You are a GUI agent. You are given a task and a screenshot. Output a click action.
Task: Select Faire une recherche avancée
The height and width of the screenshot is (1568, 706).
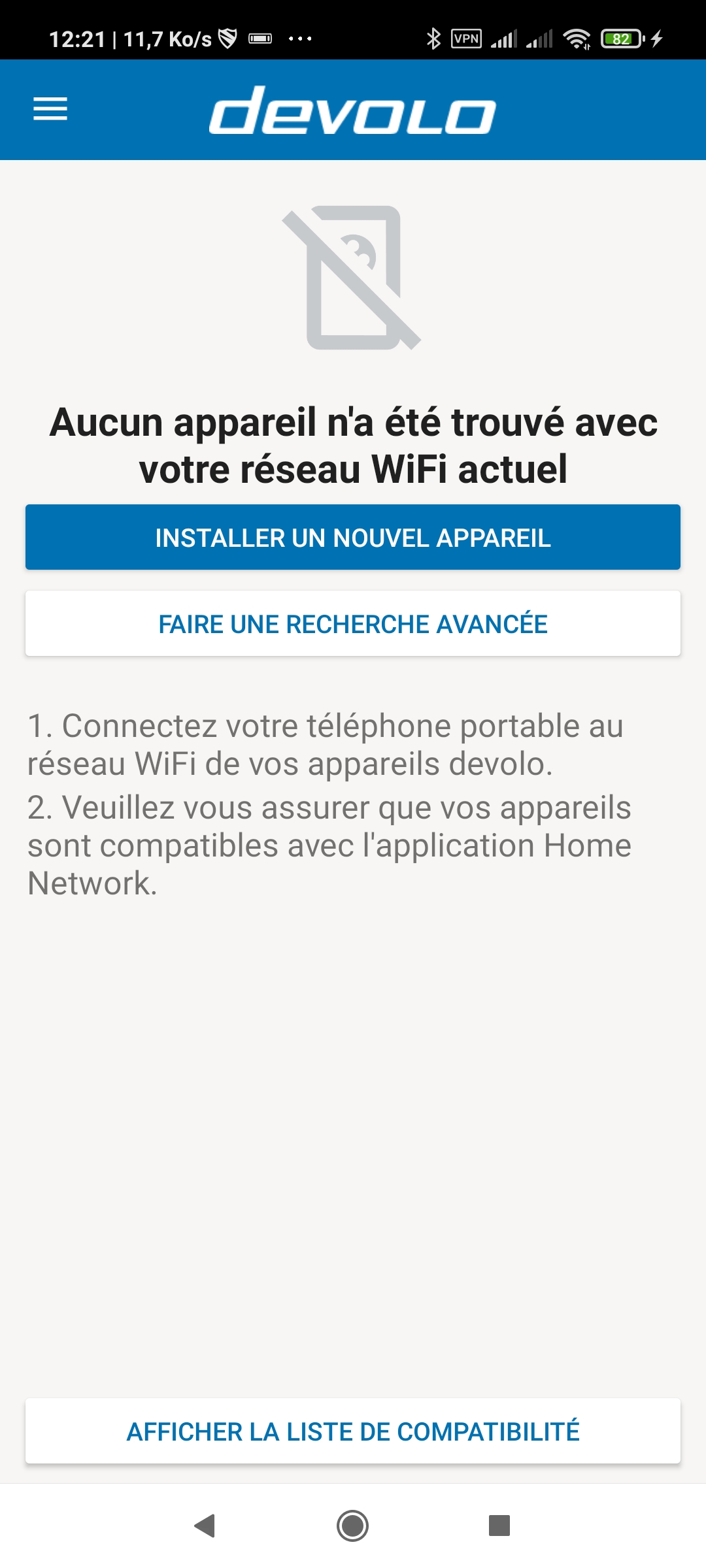(x=353, y=623)
